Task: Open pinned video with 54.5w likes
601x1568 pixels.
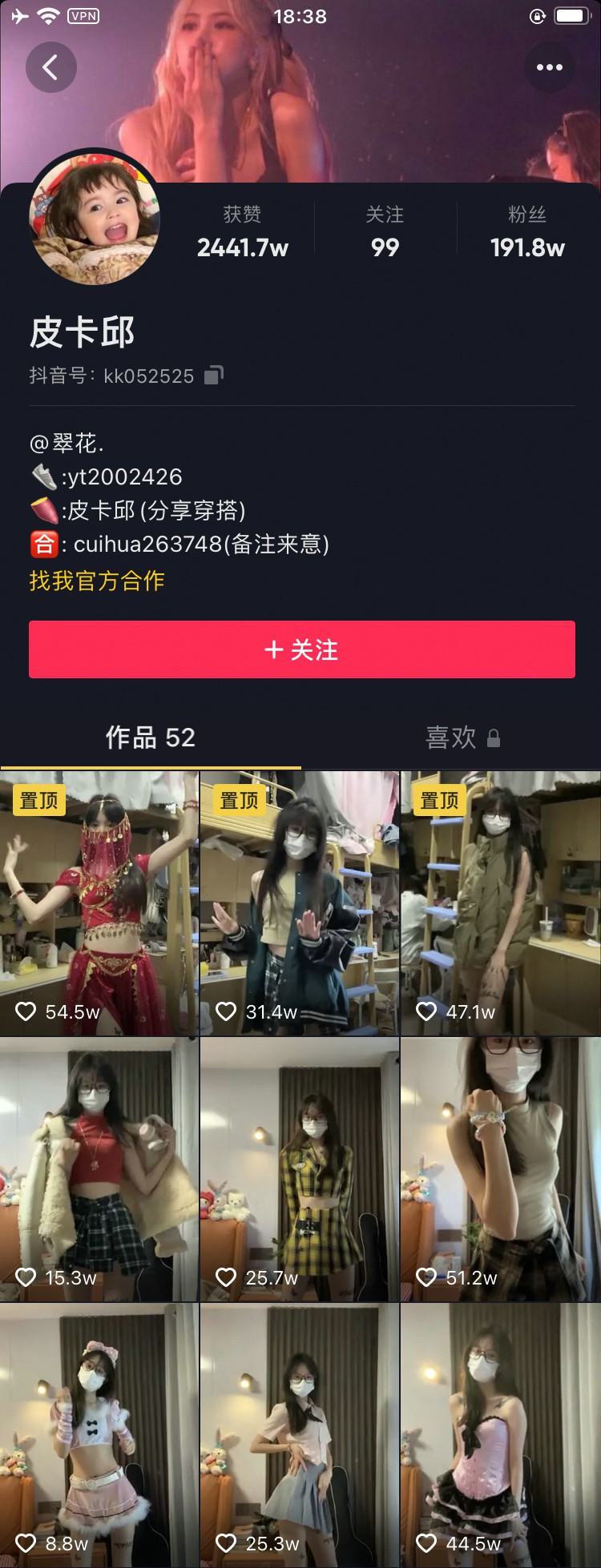Action: (x=99, y=903)
